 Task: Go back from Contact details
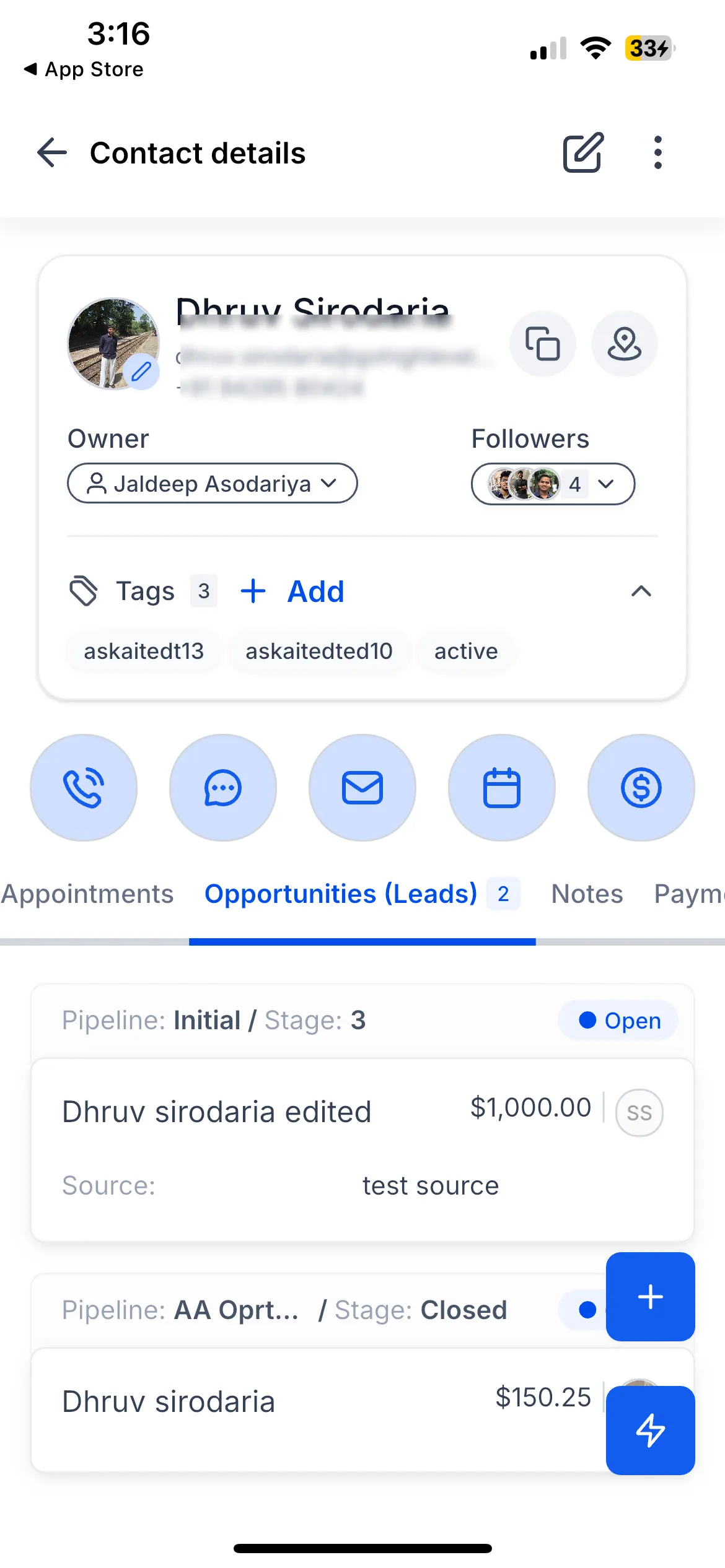(52, 152)
